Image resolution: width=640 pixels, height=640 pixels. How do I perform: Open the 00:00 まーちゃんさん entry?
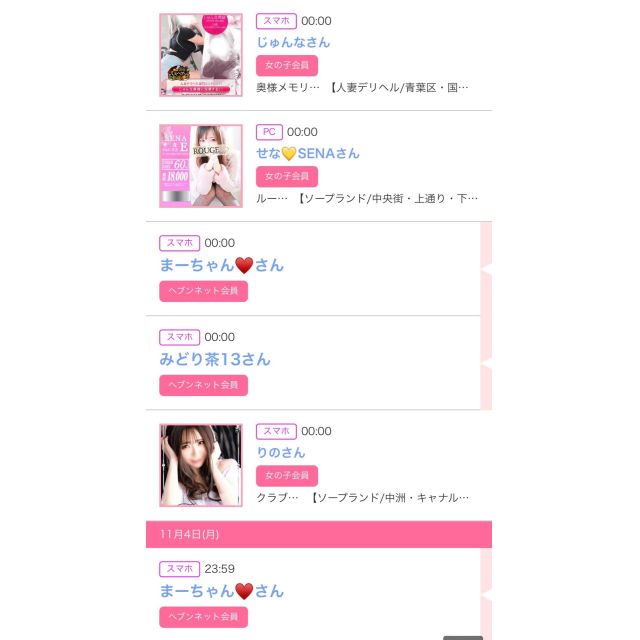[221, 265]
